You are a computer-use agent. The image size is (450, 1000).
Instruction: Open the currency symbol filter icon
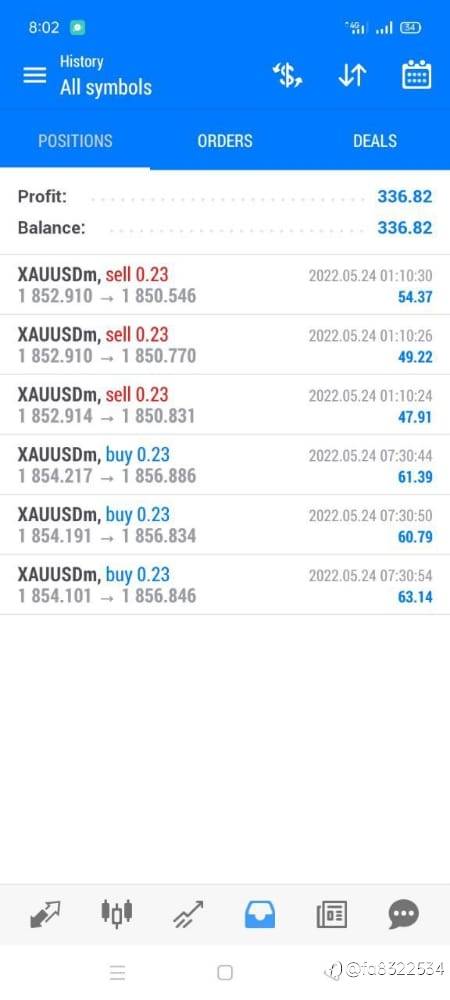click(287, 75)
